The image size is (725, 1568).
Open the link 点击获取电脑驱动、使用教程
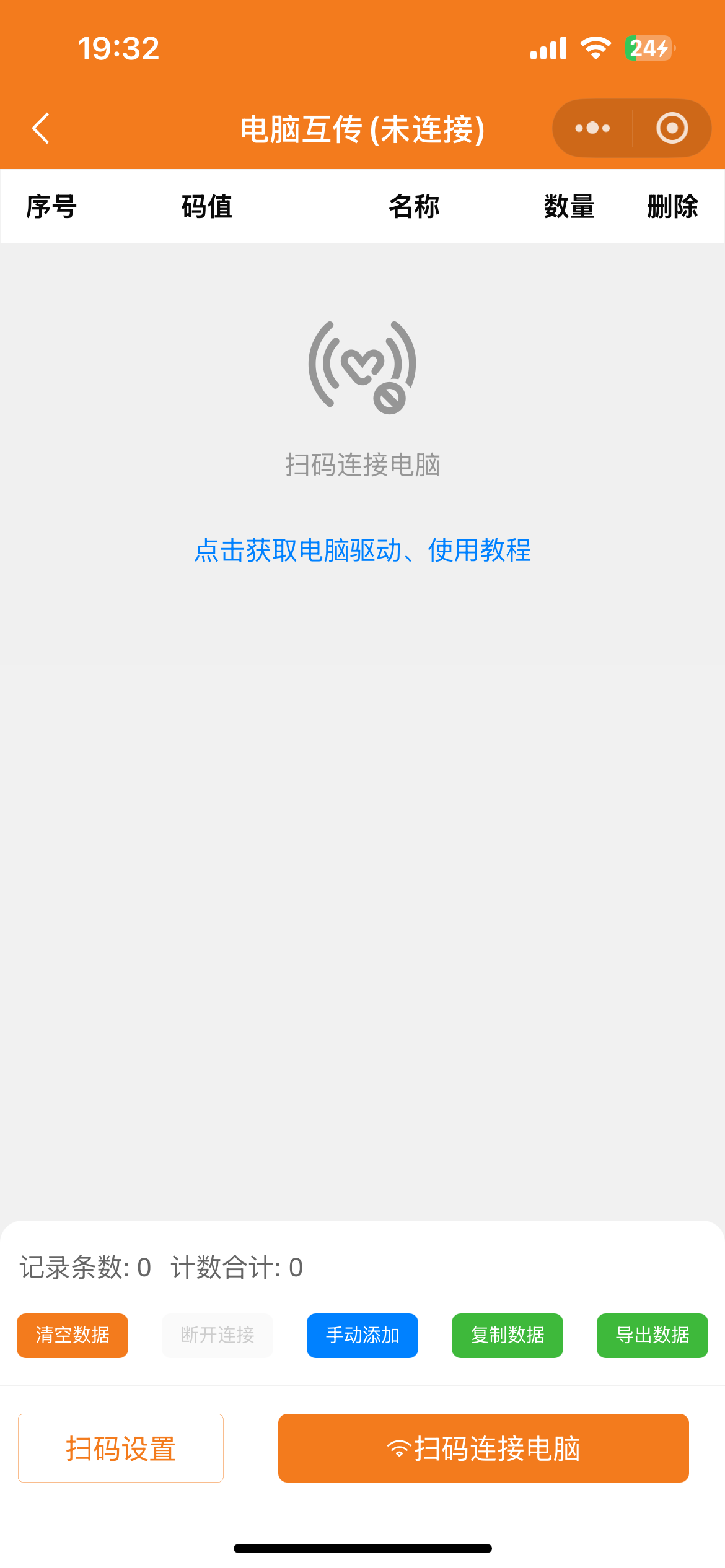(362, 550)
